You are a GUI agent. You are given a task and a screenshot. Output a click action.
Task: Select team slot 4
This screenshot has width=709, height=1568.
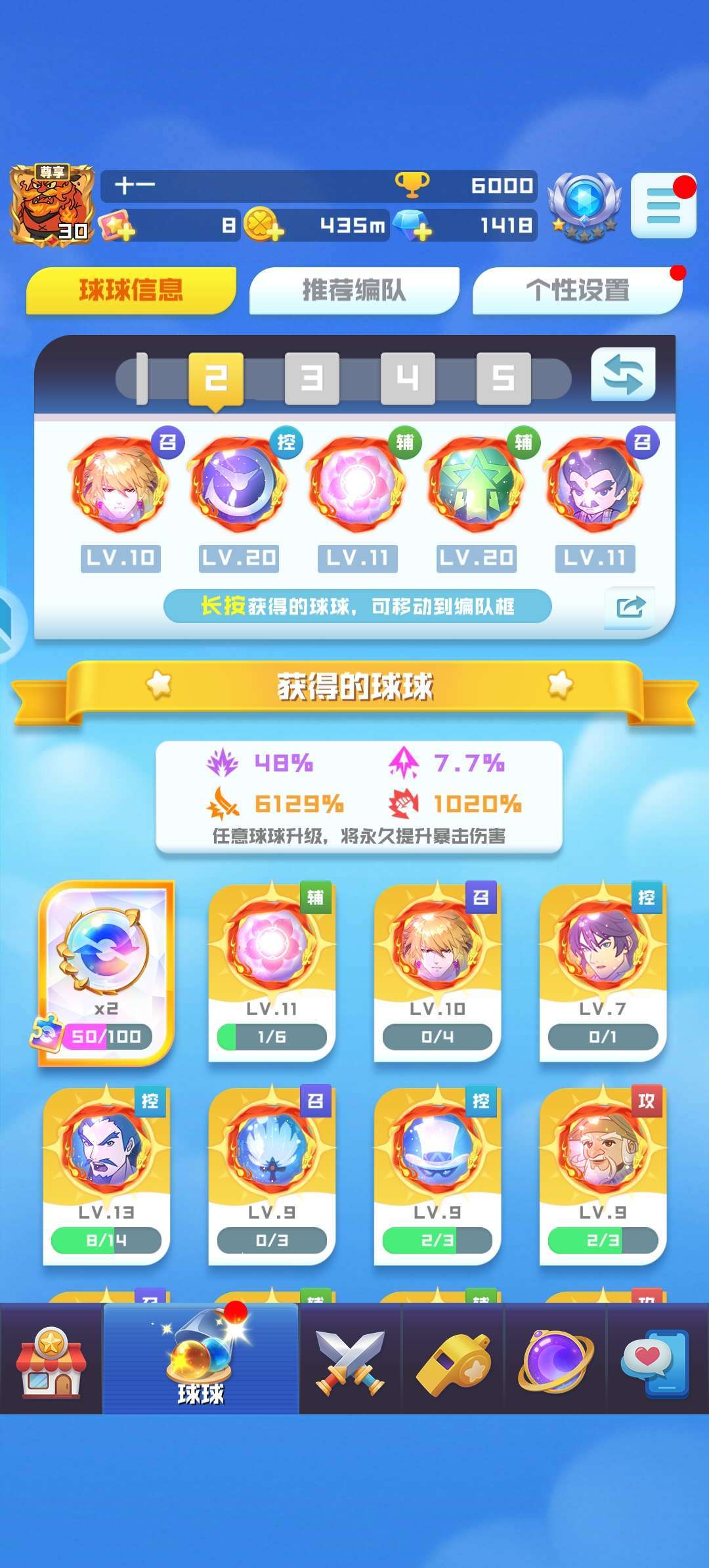(408, 378)
